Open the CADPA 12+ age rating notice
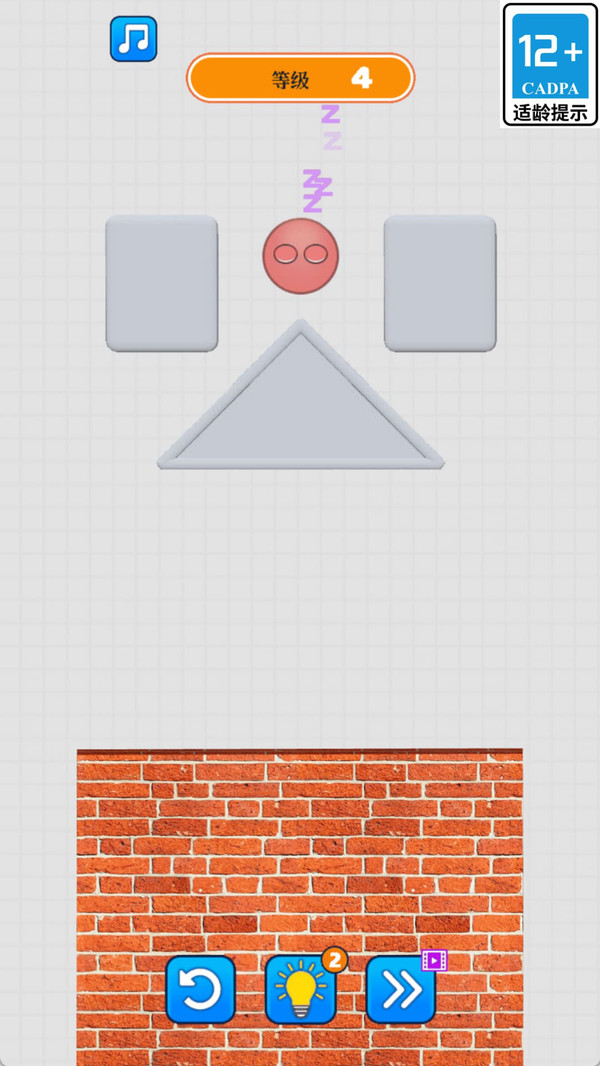Screen dimensions: 600x1066 [x=550, y=65]
